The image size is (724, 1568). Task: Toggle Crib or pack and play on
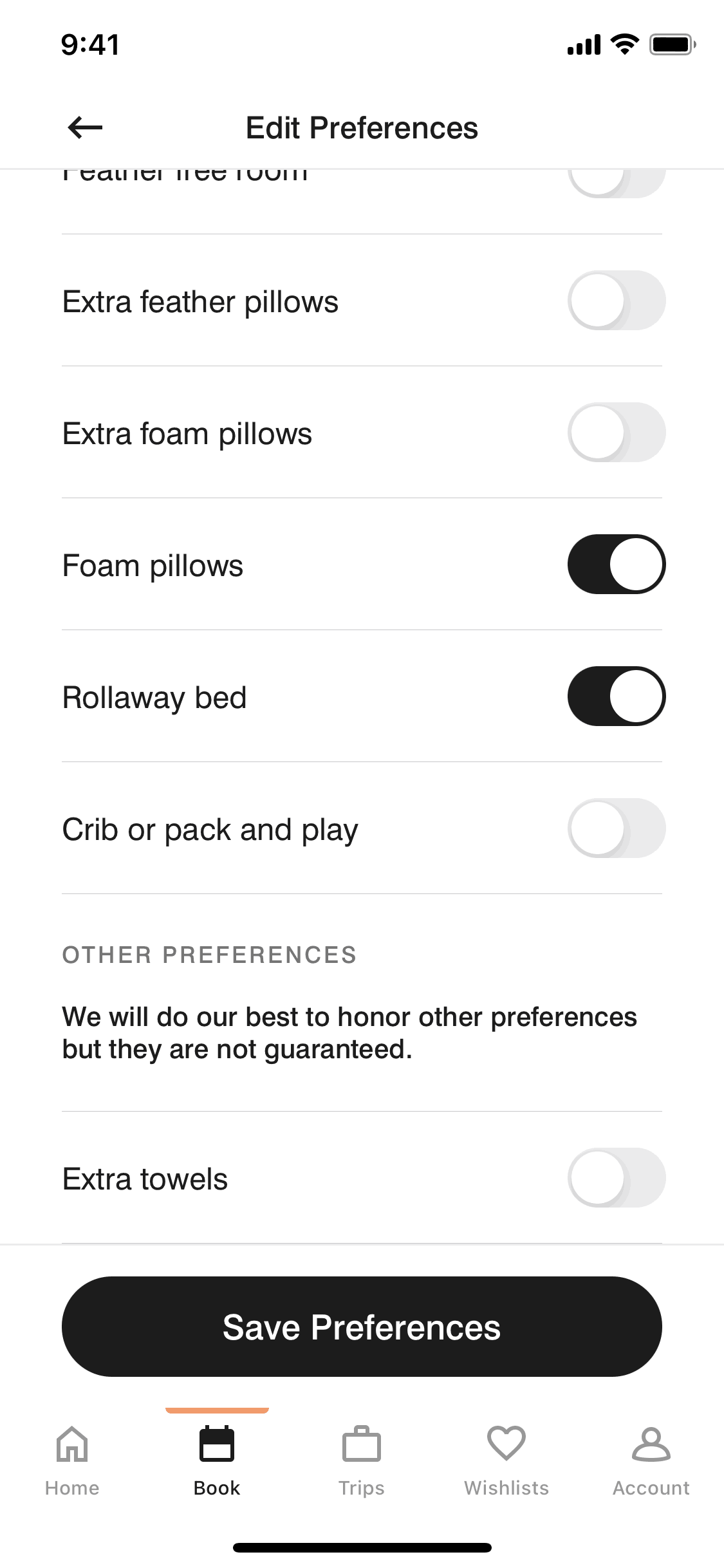point(616,828)
